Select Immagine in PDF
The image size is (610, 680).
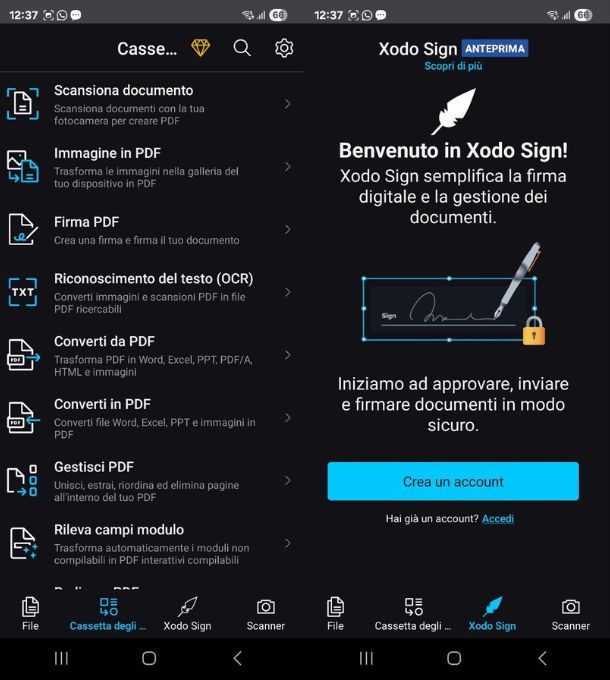click(150, 166)
